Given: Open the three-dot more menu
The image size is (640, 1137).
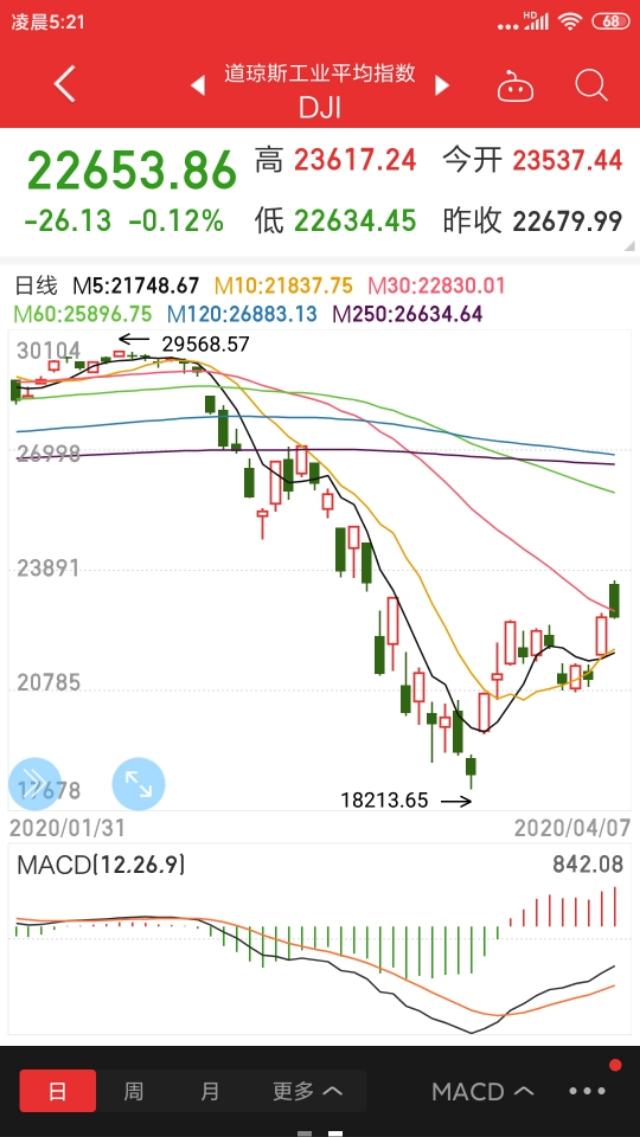Looking at the screenshot, I should [x=587, y=1091].
